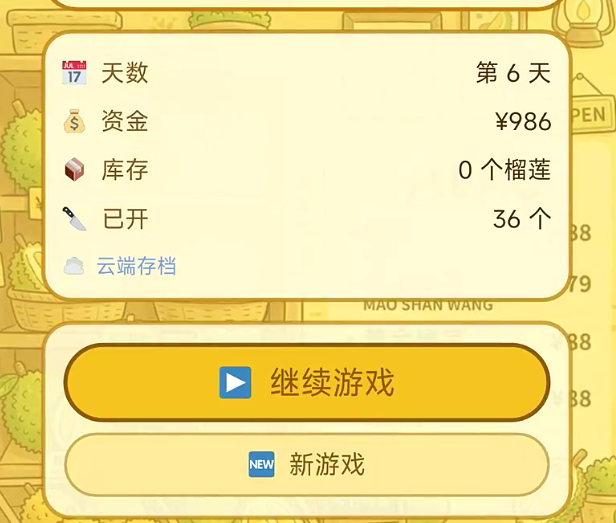
Task: Open the 云端存档 cloud save link
Action: click(x=135, y=266)
